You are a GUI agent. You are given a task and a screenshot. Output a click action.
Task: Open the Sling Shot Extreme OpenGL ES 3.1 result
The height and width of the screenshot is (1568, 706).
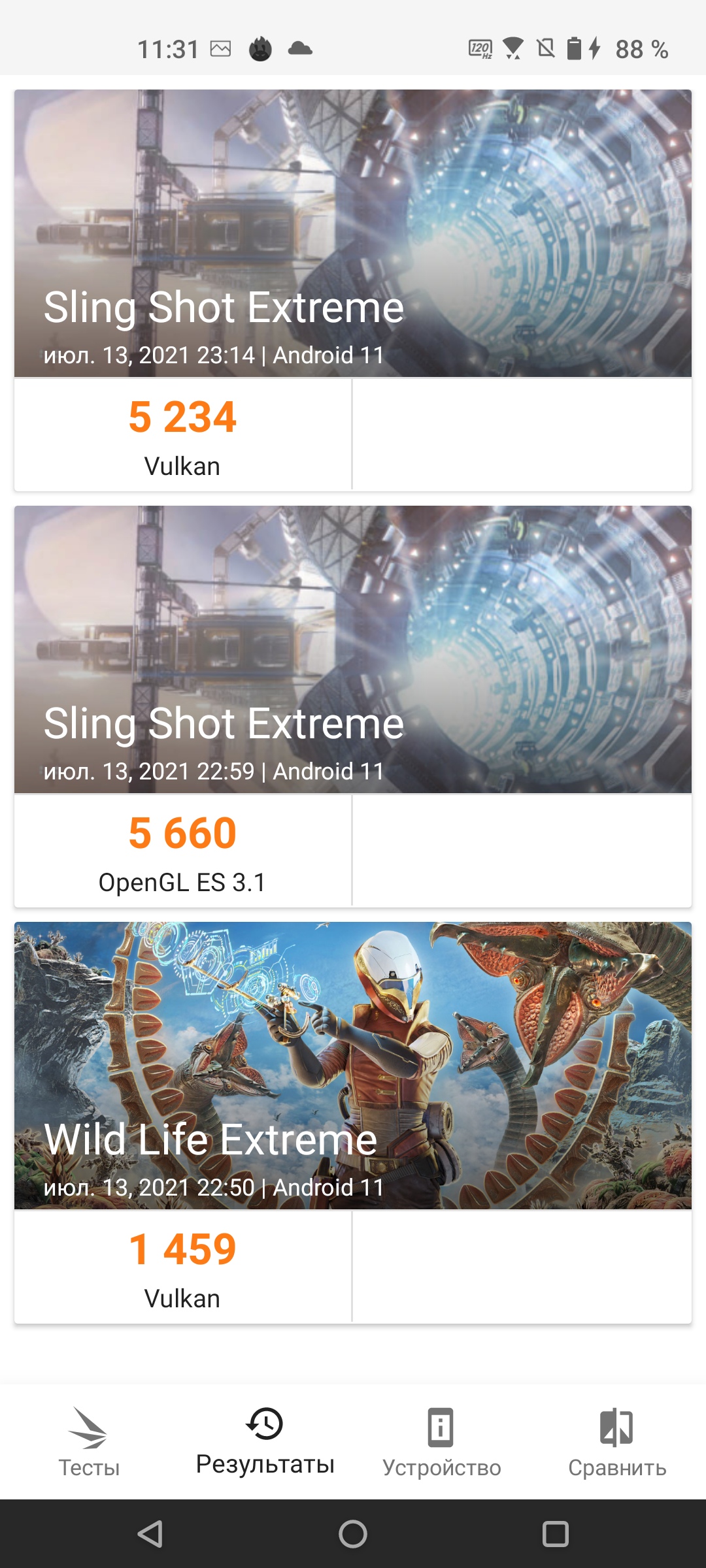point(353,706)
